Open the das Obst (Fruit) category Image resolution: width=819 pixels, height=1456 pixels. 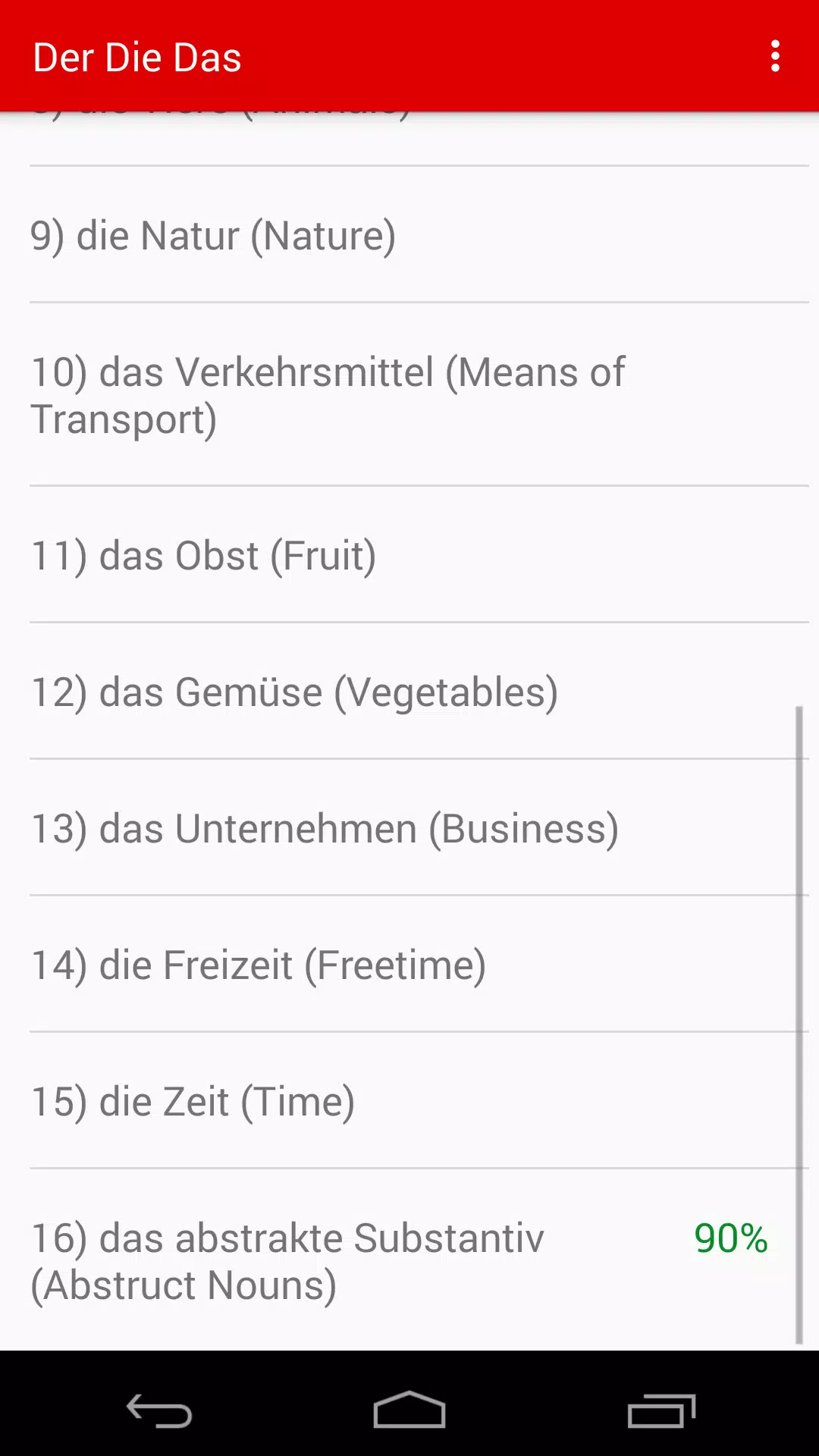pyautogui.click(x=202, y=555)
